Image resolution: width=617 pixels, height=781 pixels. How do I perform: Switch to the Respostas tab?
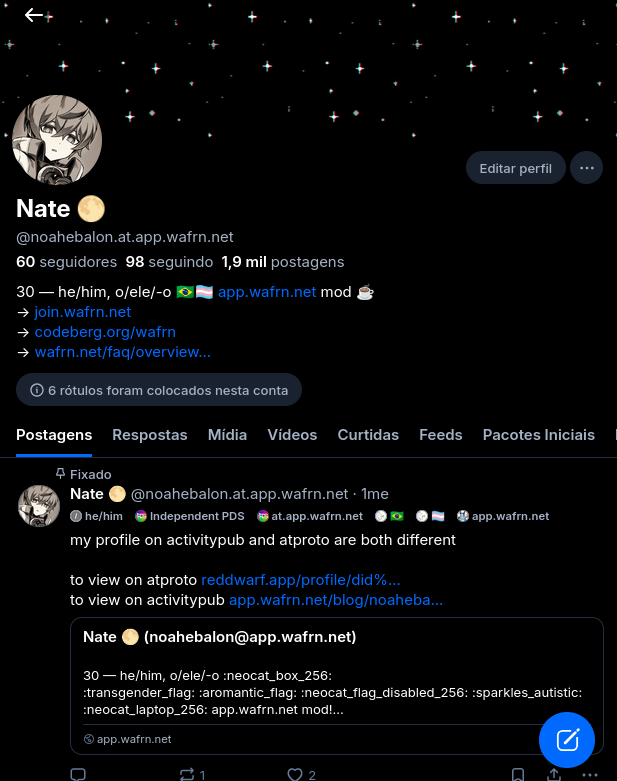[x=150, y=435]
